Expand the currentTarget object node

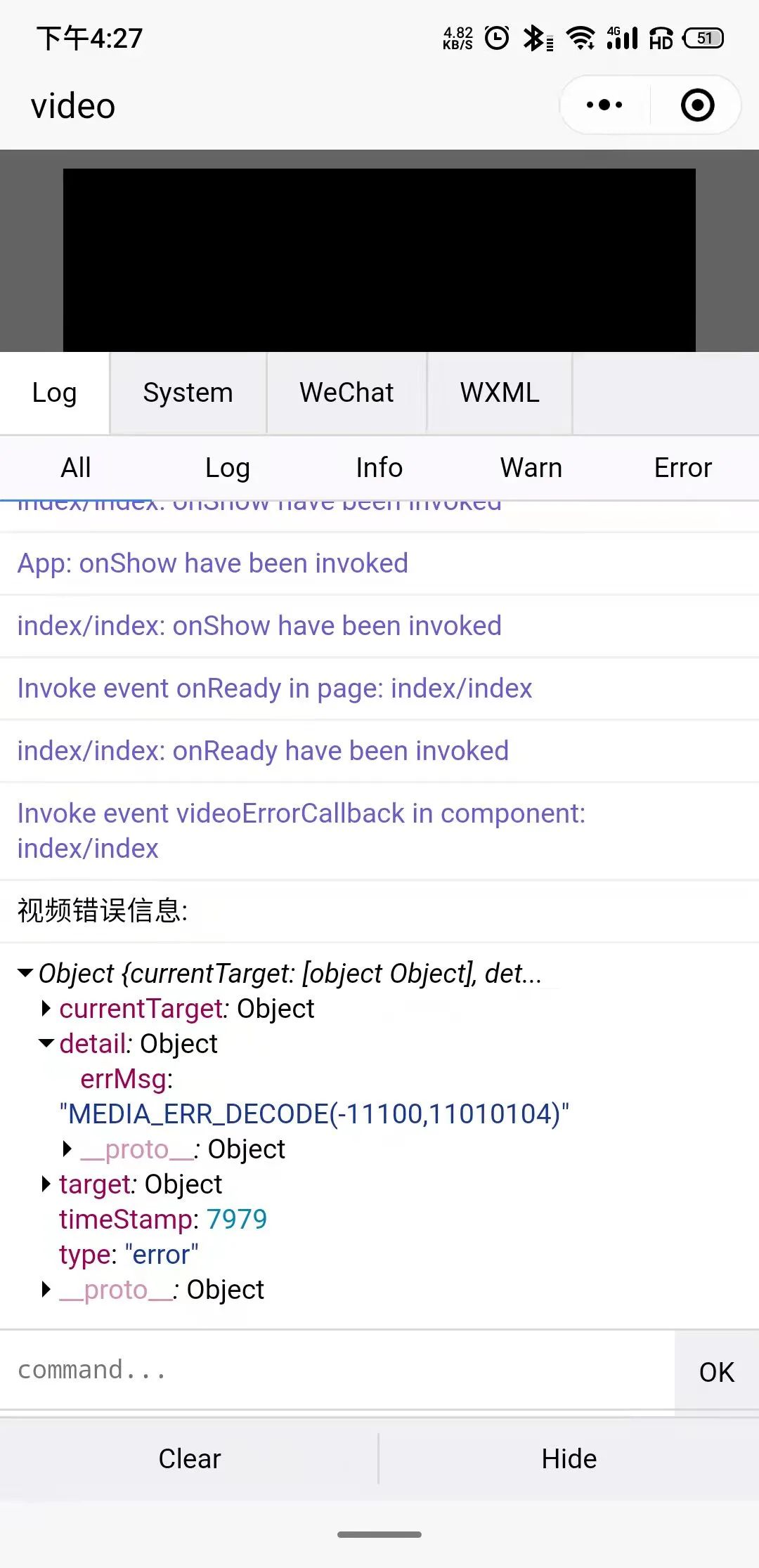[46, 1009]
